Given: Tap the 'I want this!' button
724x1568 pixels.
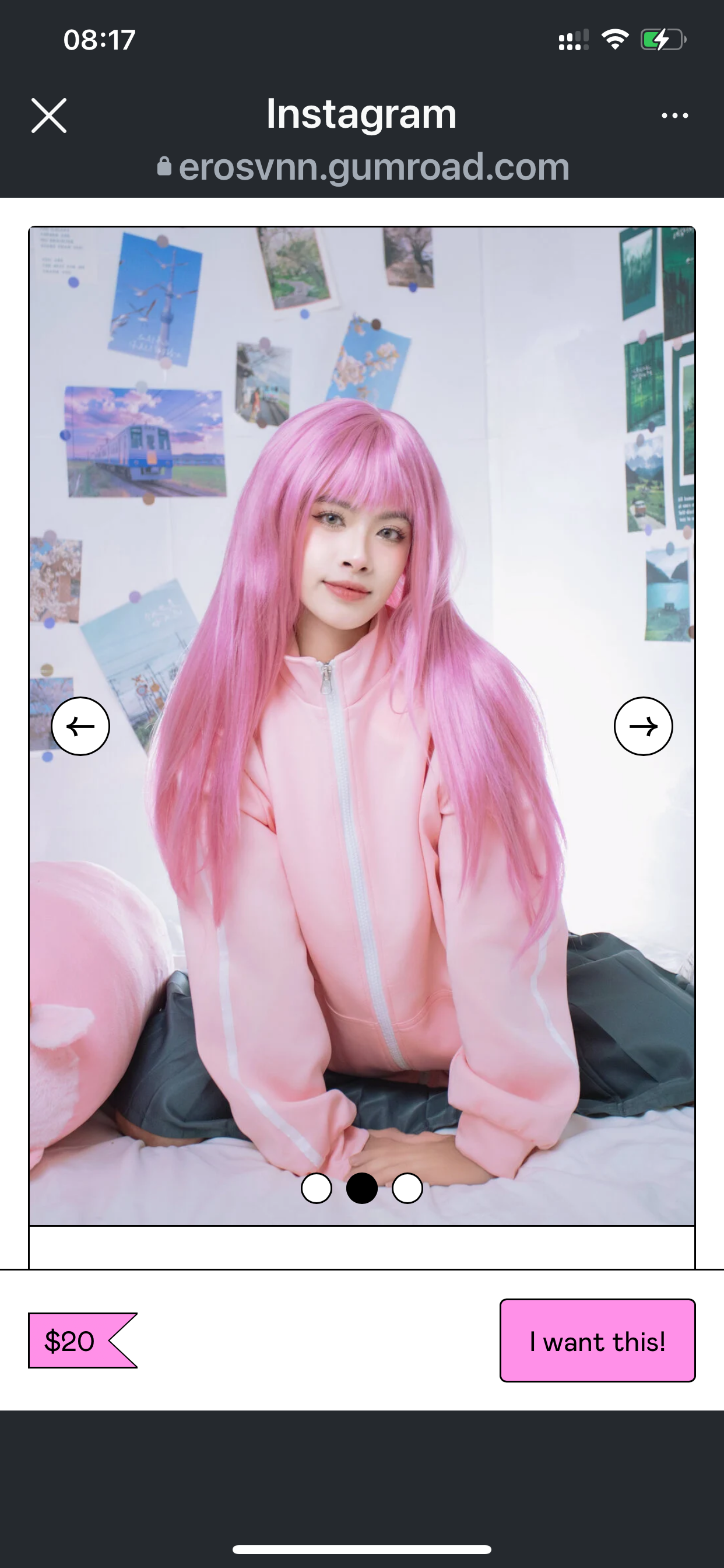Looking at the screenshot, I should tap(598, 1341).
